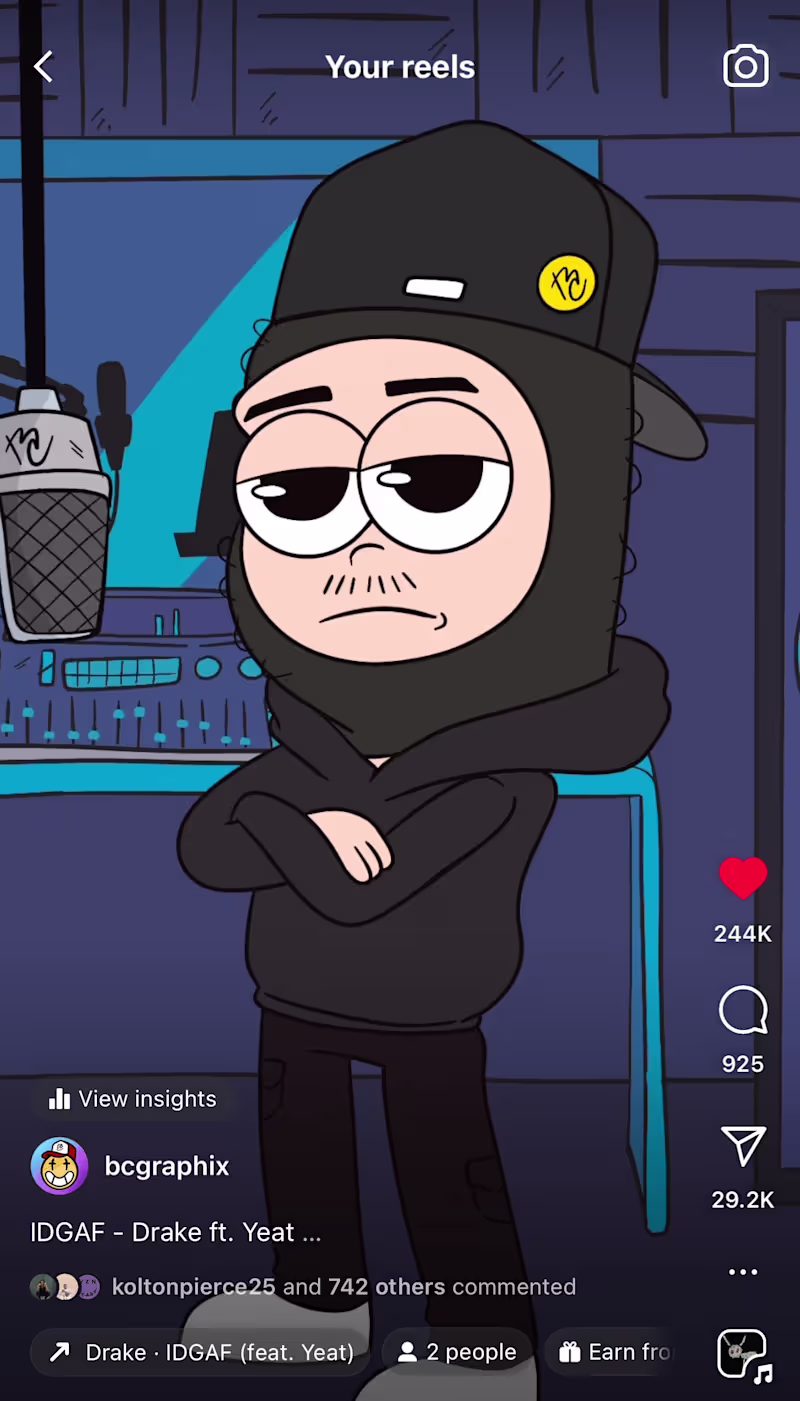Share this reel via the paper plane

coord(742,1147)
